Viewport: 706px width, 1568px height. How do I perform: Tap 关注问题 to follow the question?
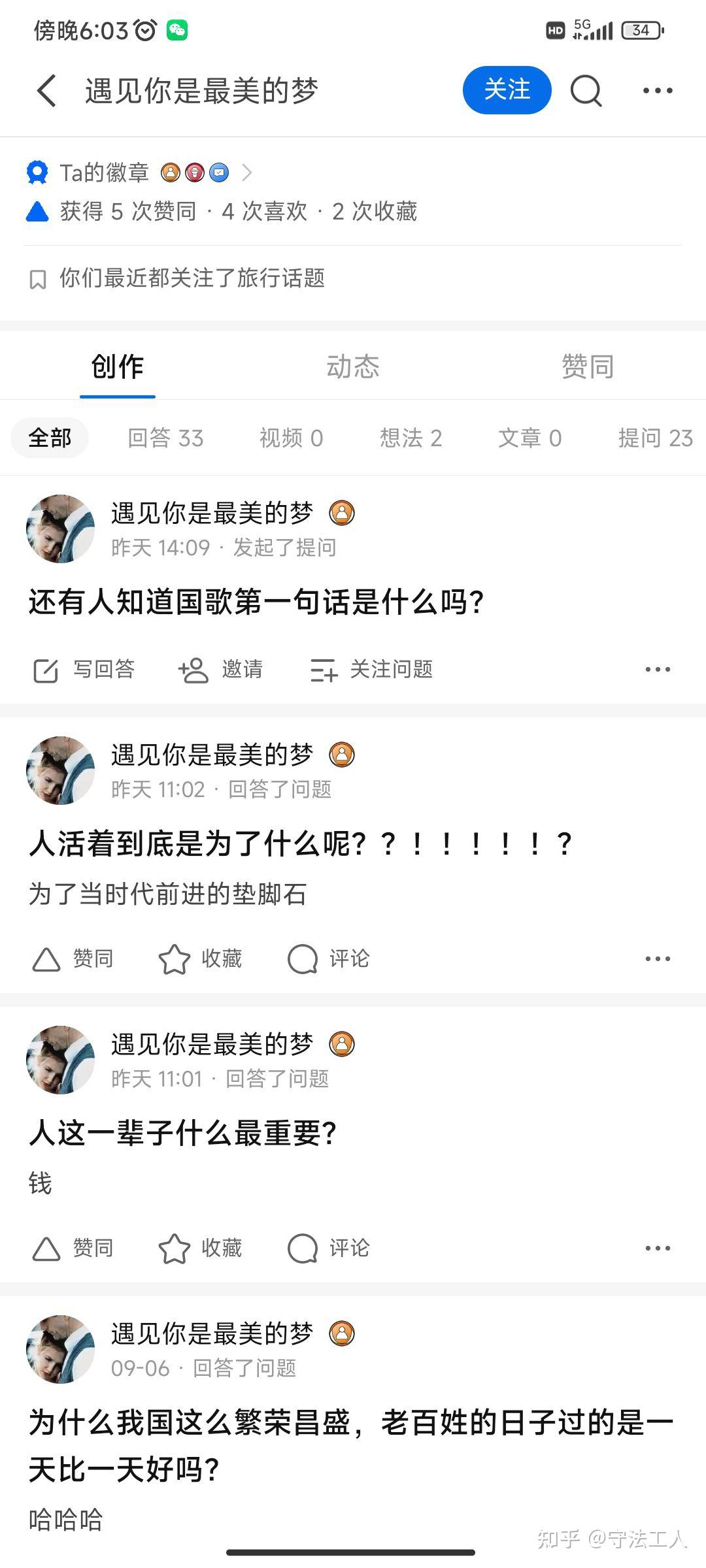[x=371, y=670]
